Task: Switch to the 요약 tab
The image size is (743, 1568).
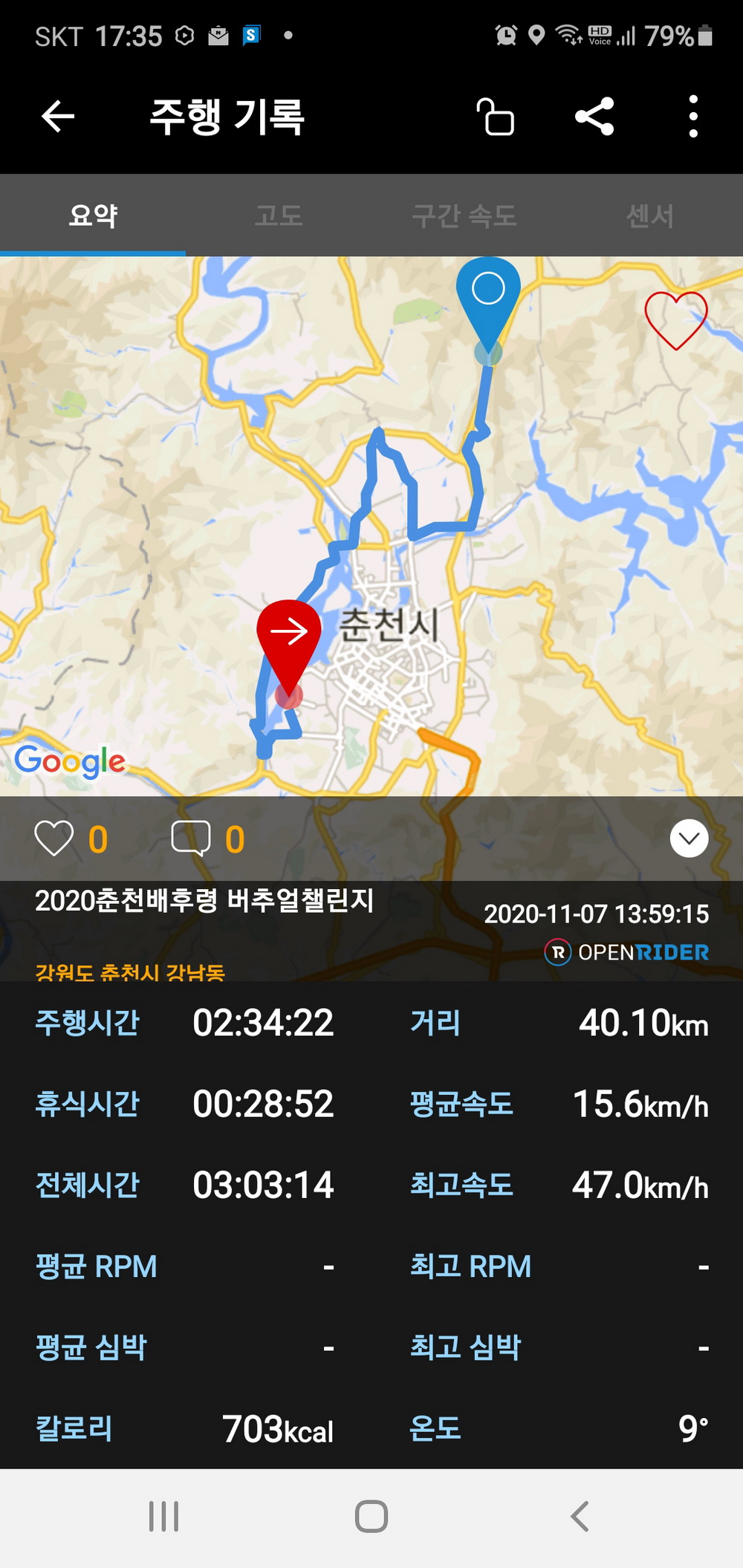Action: click(93, 216)
